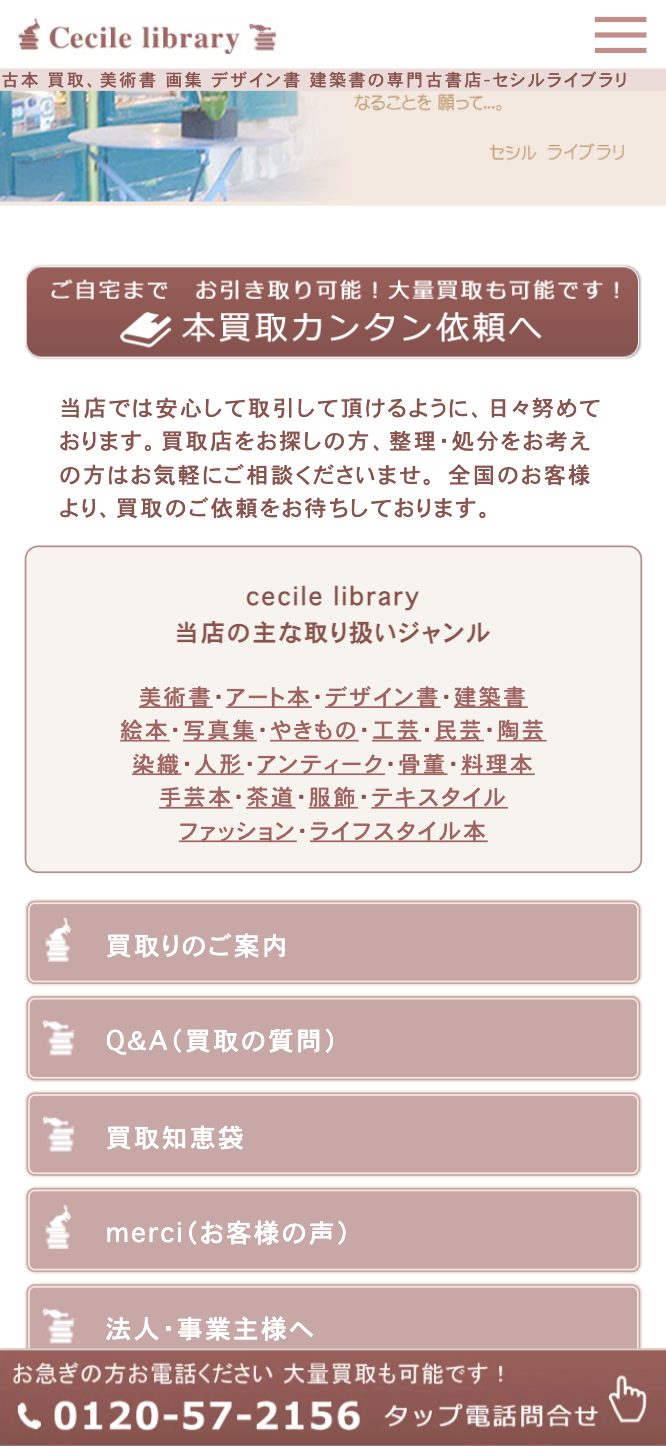Screen dimensions: 666x1446
Task: Tap the 本買取カンタン依頼へ banner button
Action: pos(333,312)
